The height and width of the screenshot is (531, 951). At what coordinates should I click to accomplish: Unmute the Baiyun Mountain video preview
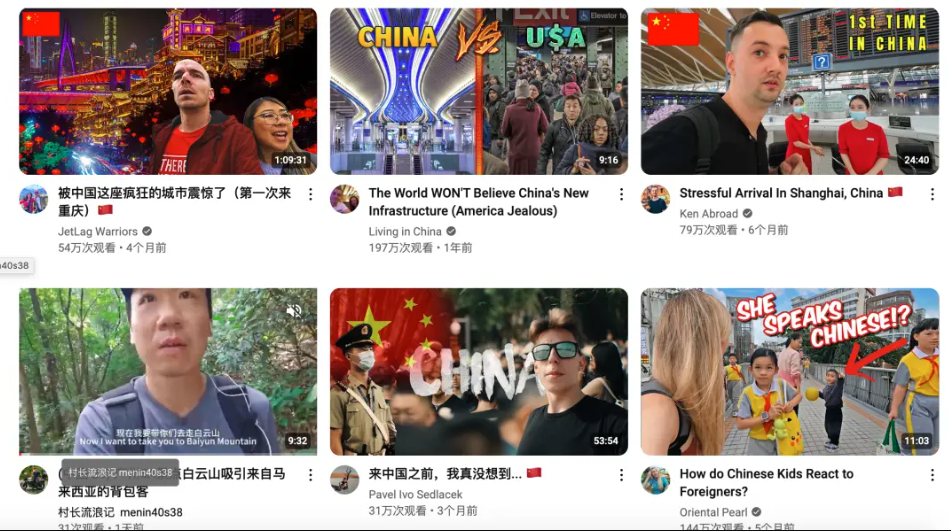pyautogui.click(x=294, y=311)
